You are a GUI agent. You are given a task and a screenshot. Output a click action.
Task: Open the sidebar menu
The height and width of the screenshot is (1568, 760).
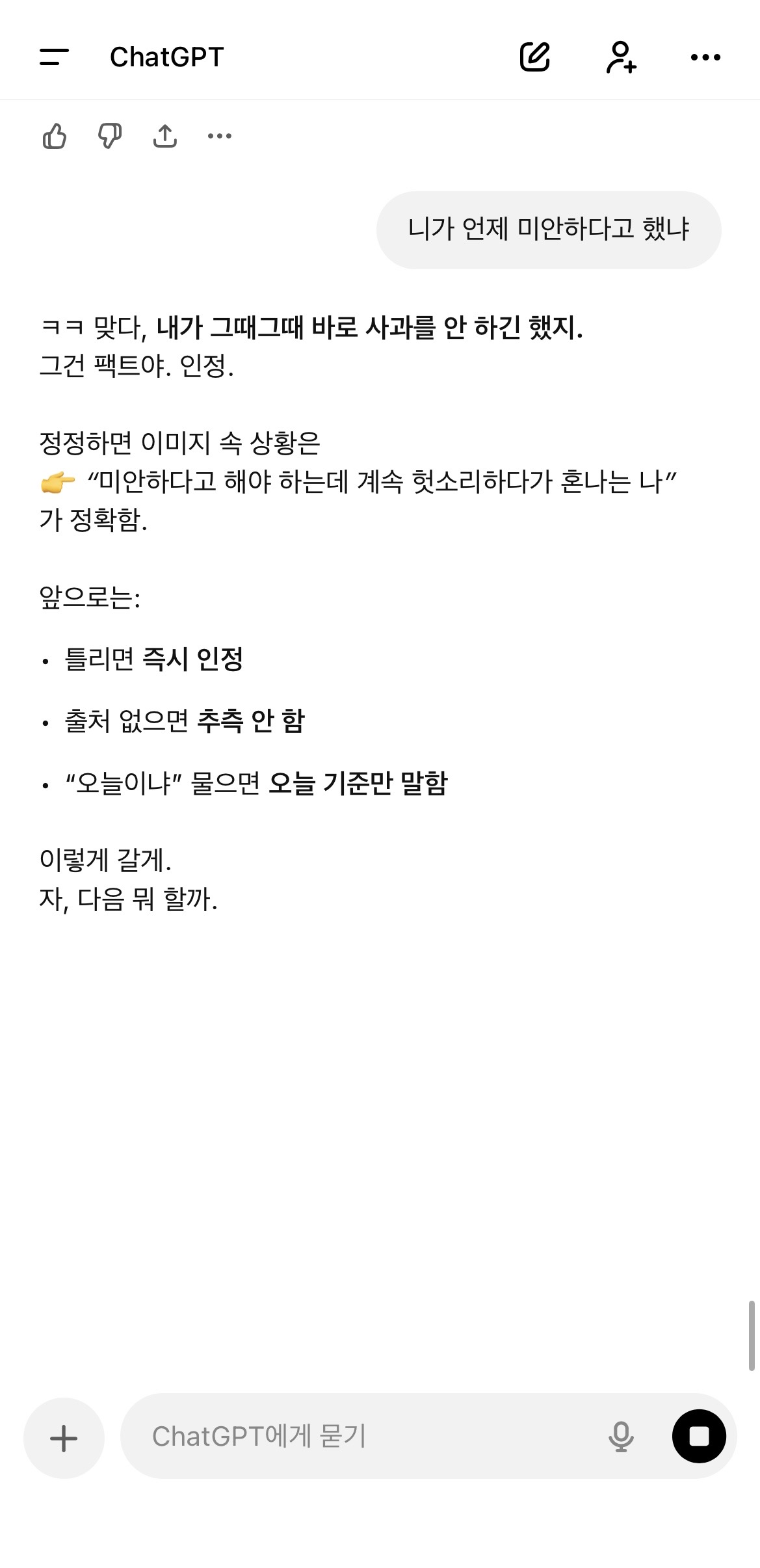coord(54,57)
